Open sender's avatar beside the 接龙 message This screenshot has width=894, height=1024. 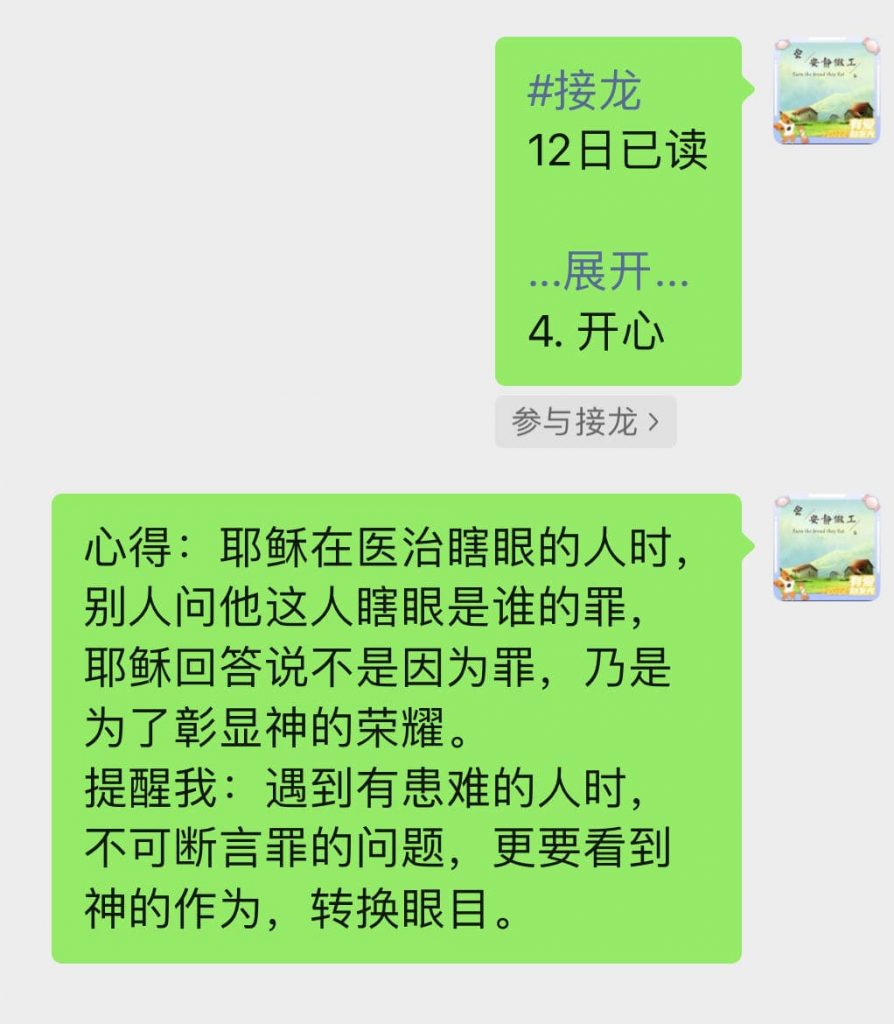(826, 92)
